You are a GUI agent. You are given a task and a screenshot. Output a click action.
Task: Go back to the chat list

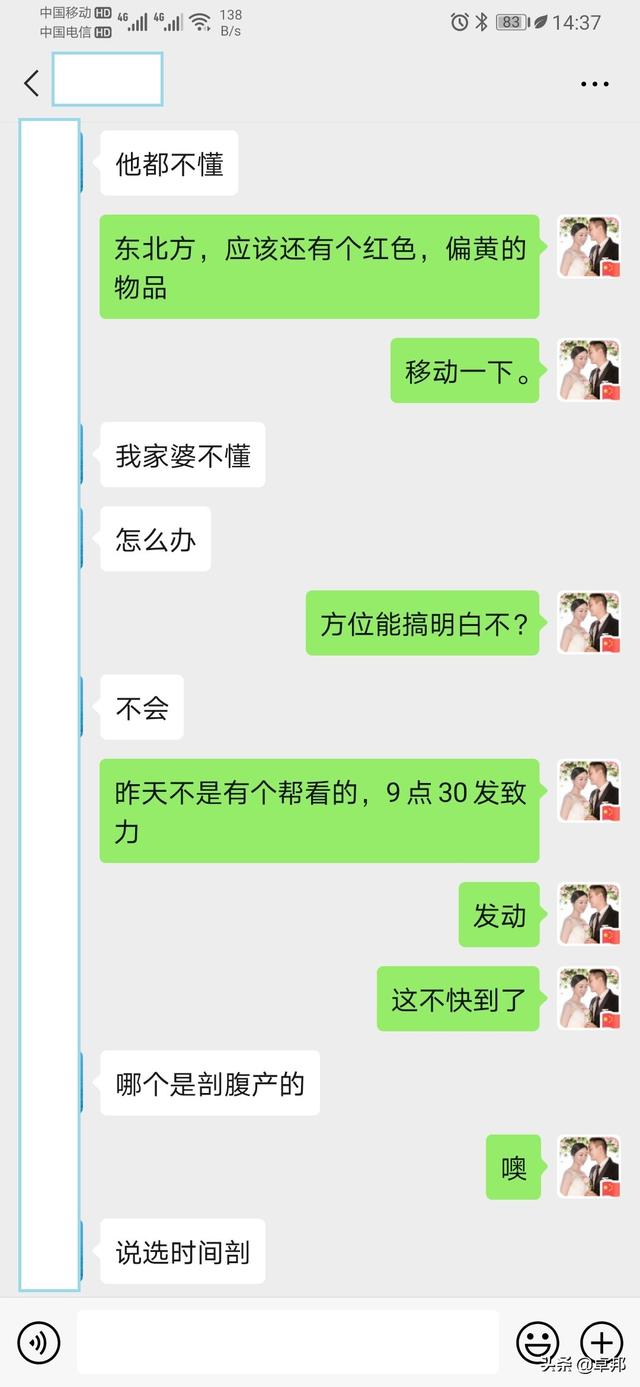[31, 83]
